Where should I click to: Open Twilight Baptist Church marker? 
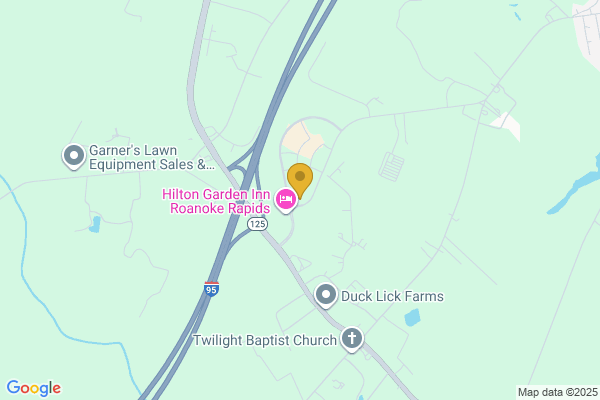(351, 339)
